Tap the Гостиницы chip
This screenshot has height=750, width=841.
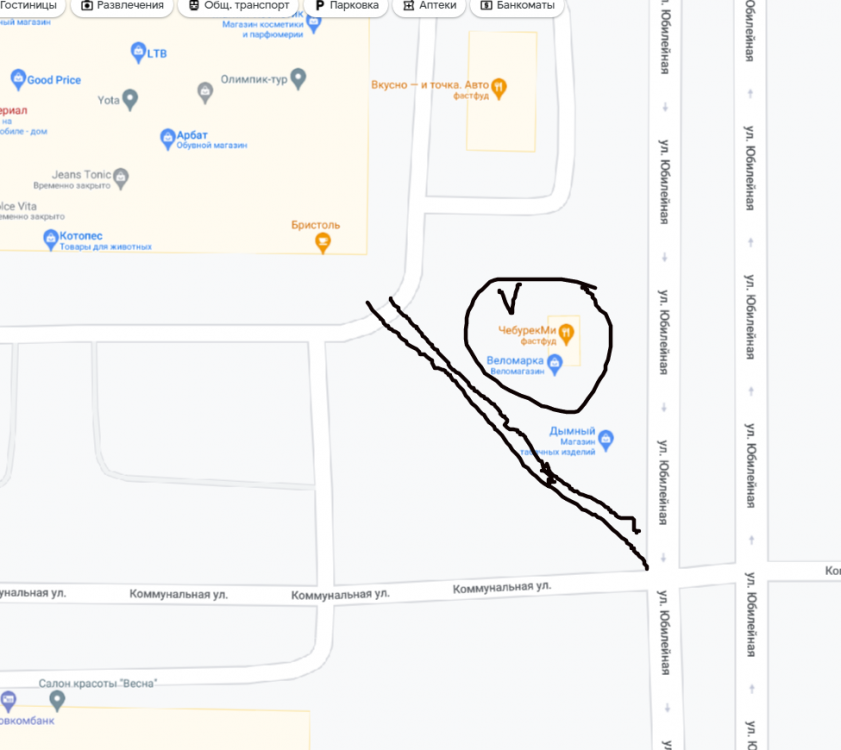pos(30,6)
